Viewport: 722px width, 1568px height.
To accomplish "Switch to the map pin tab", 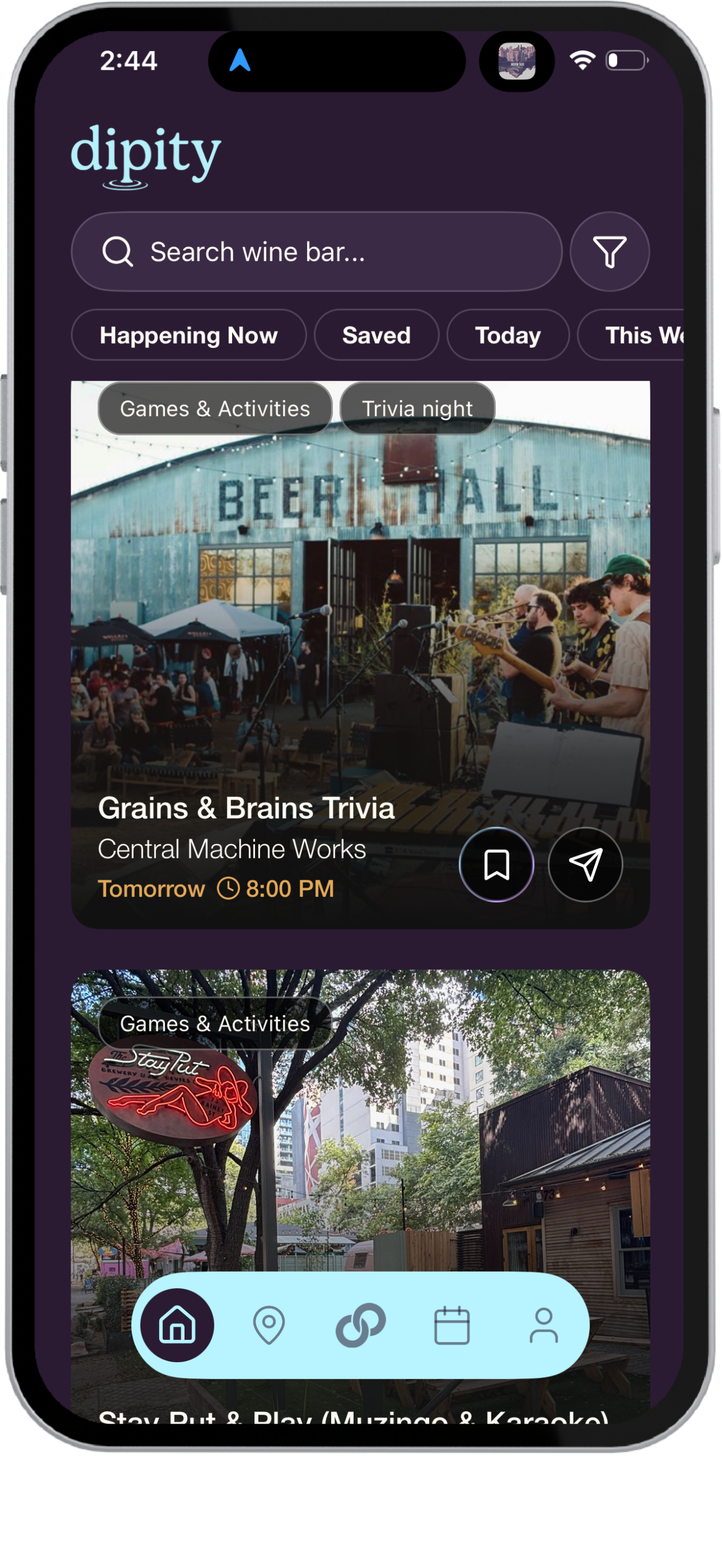I will coord(269,1324).
